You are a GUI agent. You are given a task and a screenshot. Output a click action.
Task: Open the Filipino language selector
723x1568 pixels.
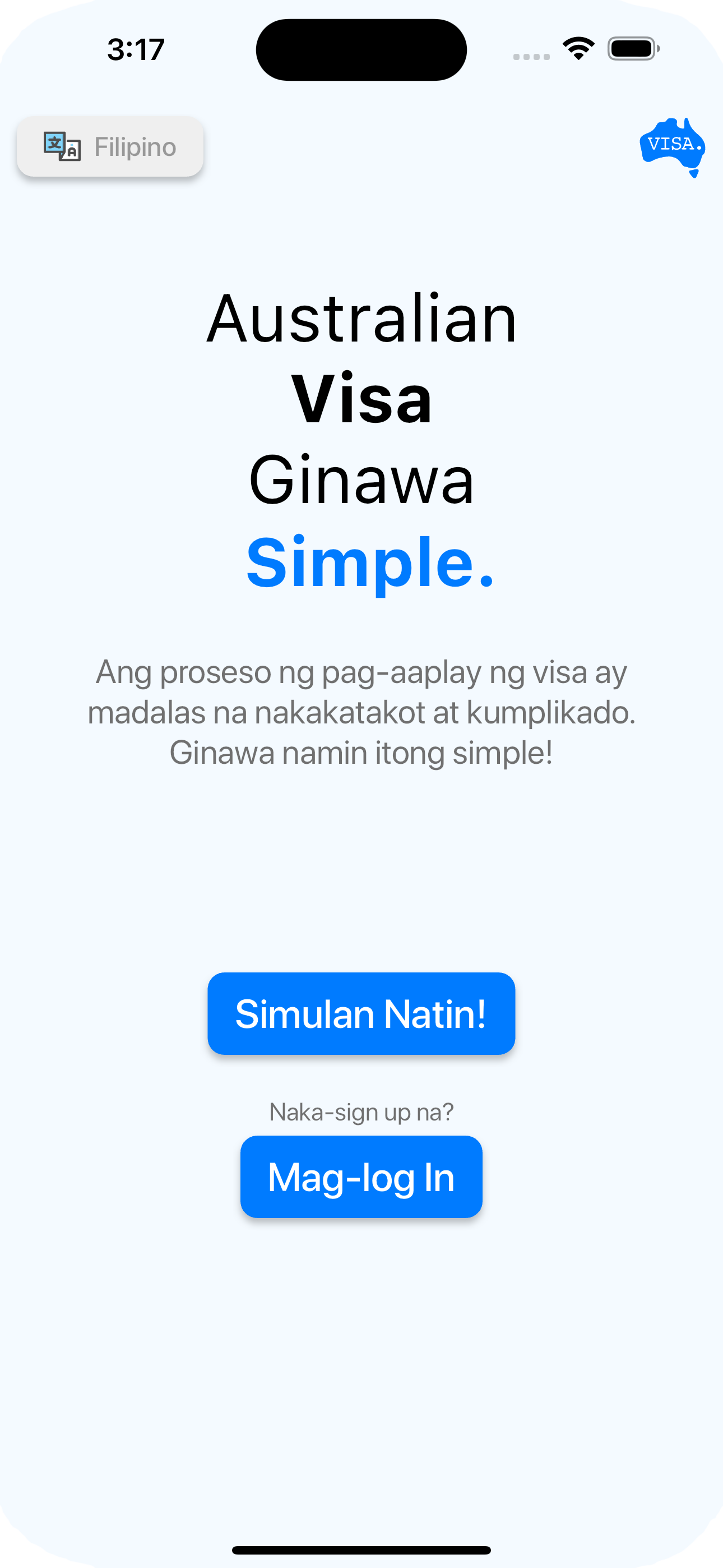pos(110,147)
